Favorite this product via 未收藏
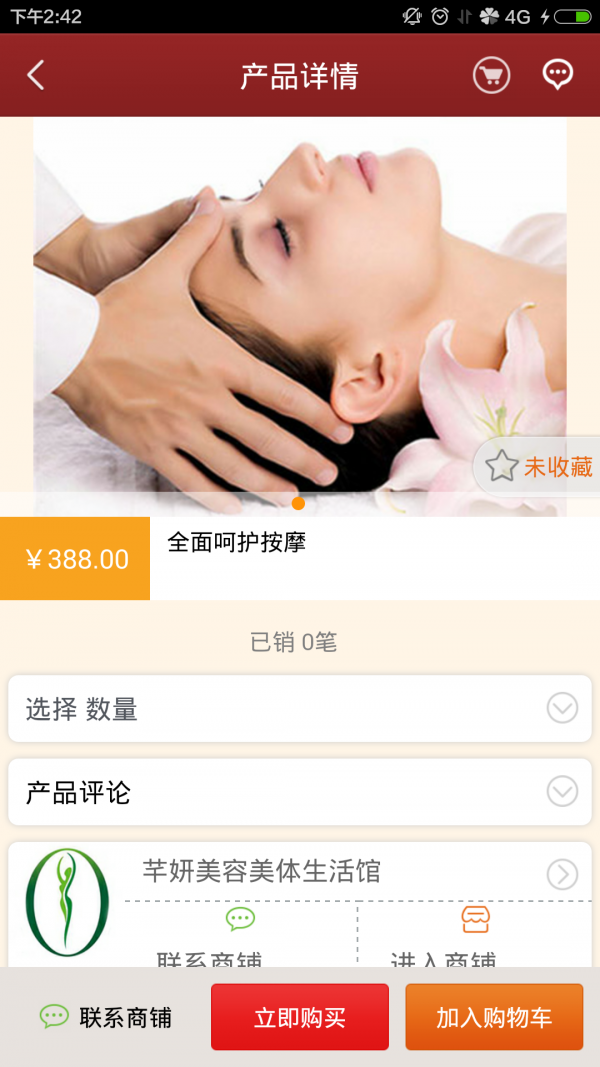 coord(541,466)
